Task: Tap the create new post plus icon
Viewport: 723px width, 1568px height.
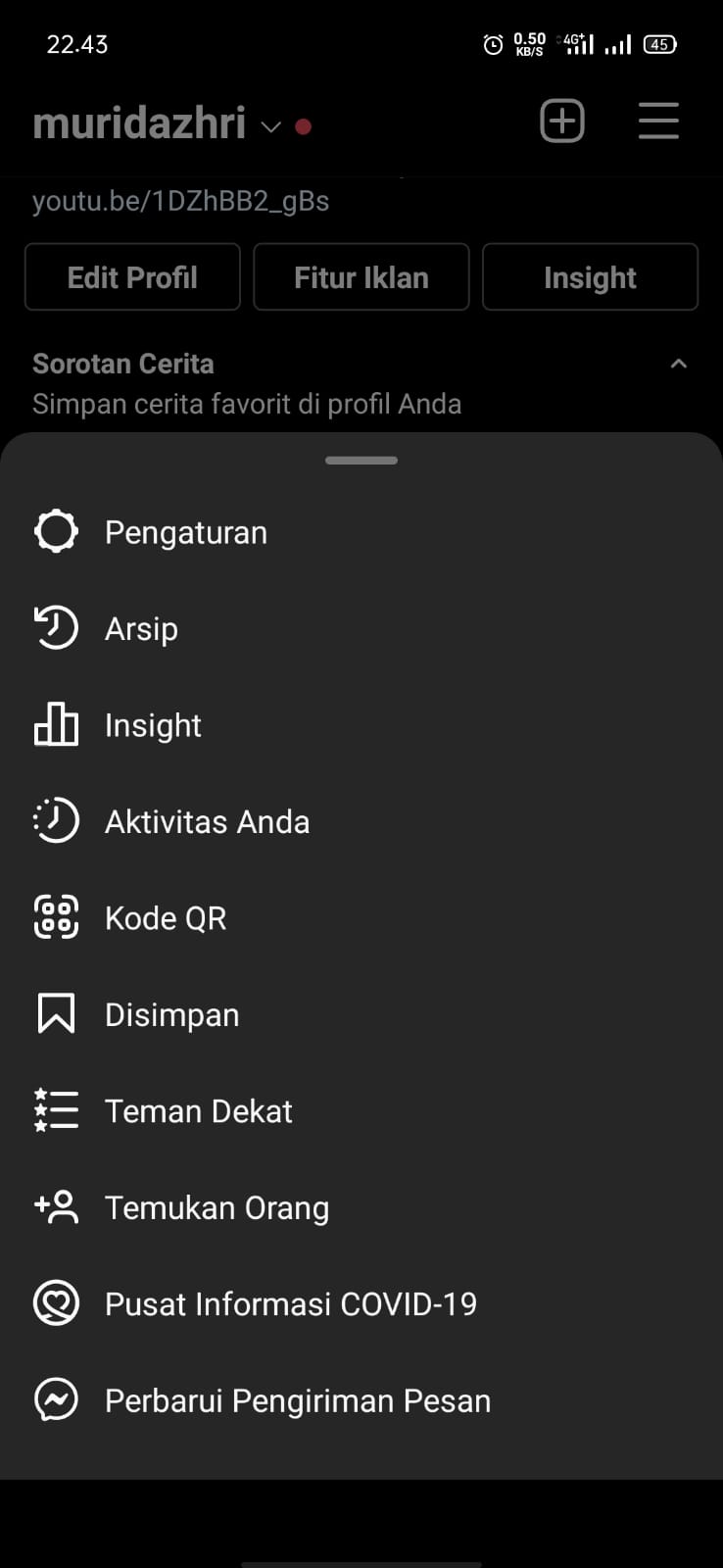Action: click(x=562, y=122)
